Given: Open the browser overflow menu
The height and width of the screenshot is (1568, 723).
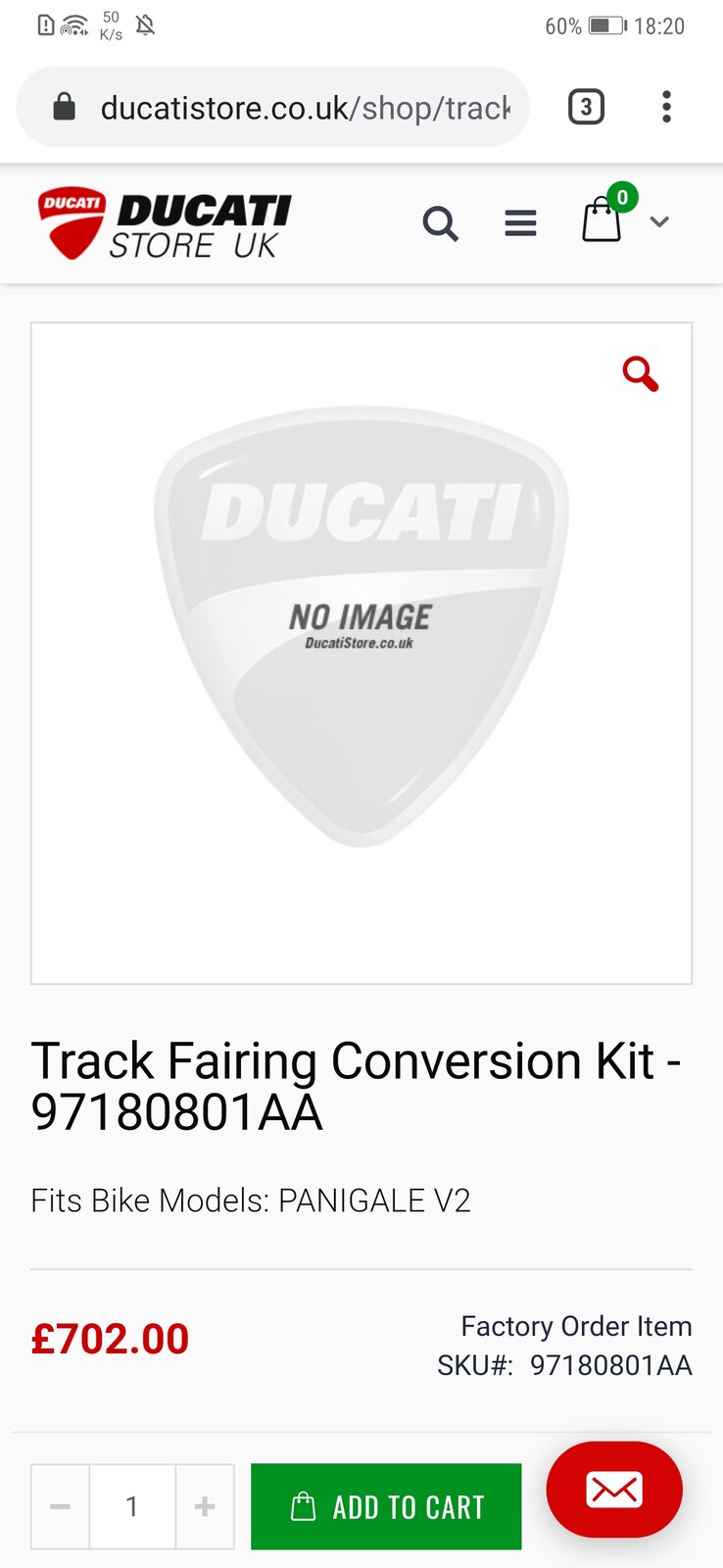Looking at the screenshot, I should 666,107.
